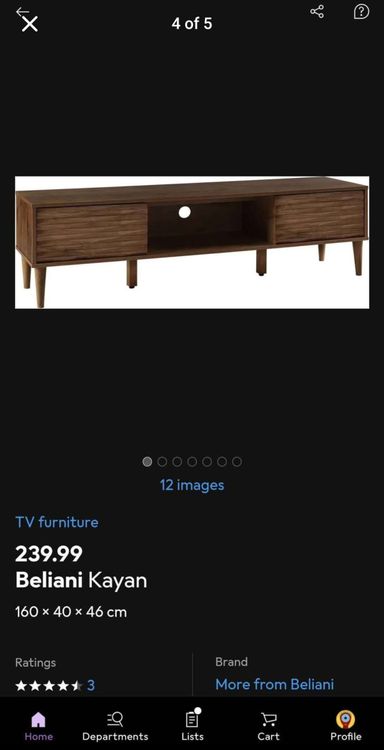Open the Lists tab
The image size is (384, 750).
click(192, 726)
